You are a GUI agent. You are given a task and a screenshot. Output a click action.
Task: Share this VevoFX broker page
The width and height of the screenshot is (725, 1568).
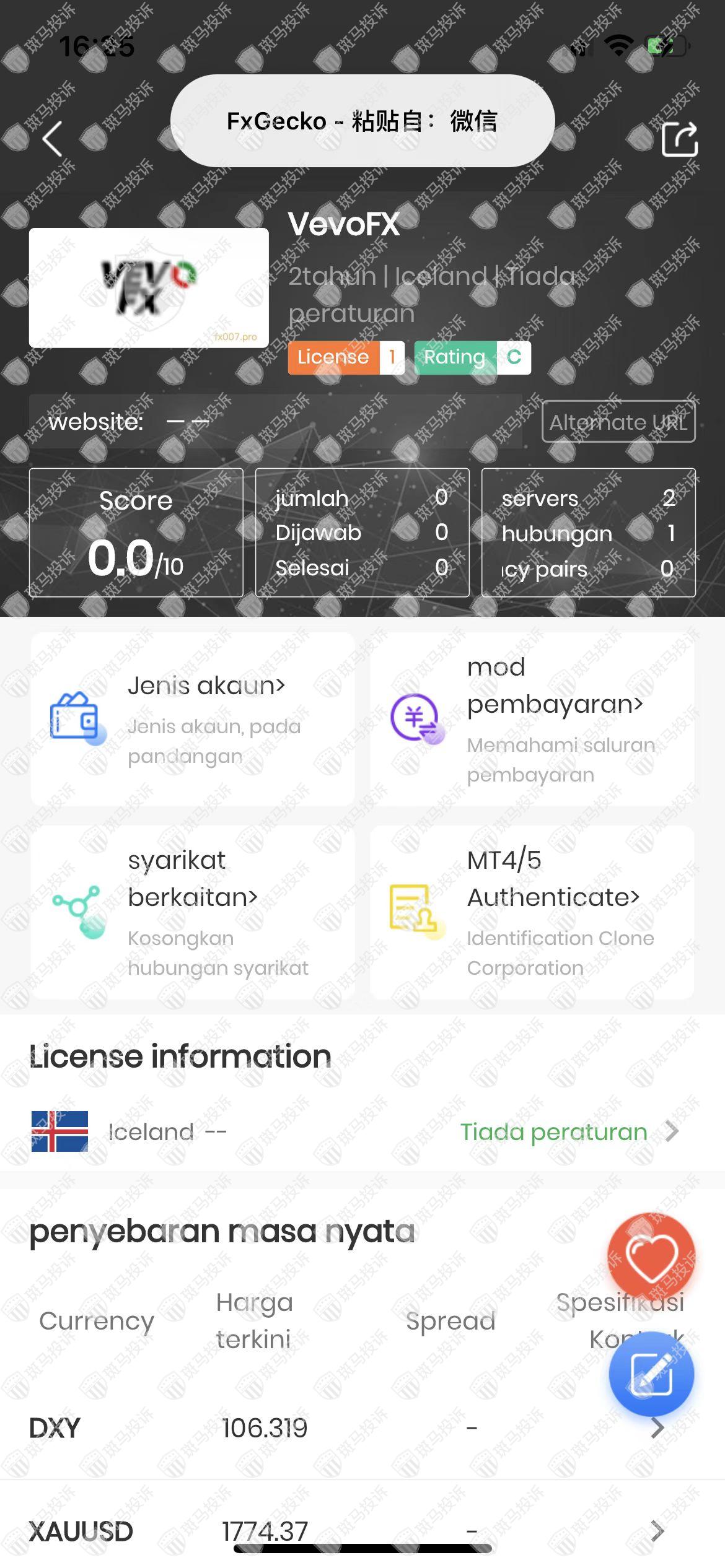coord(679,139)
